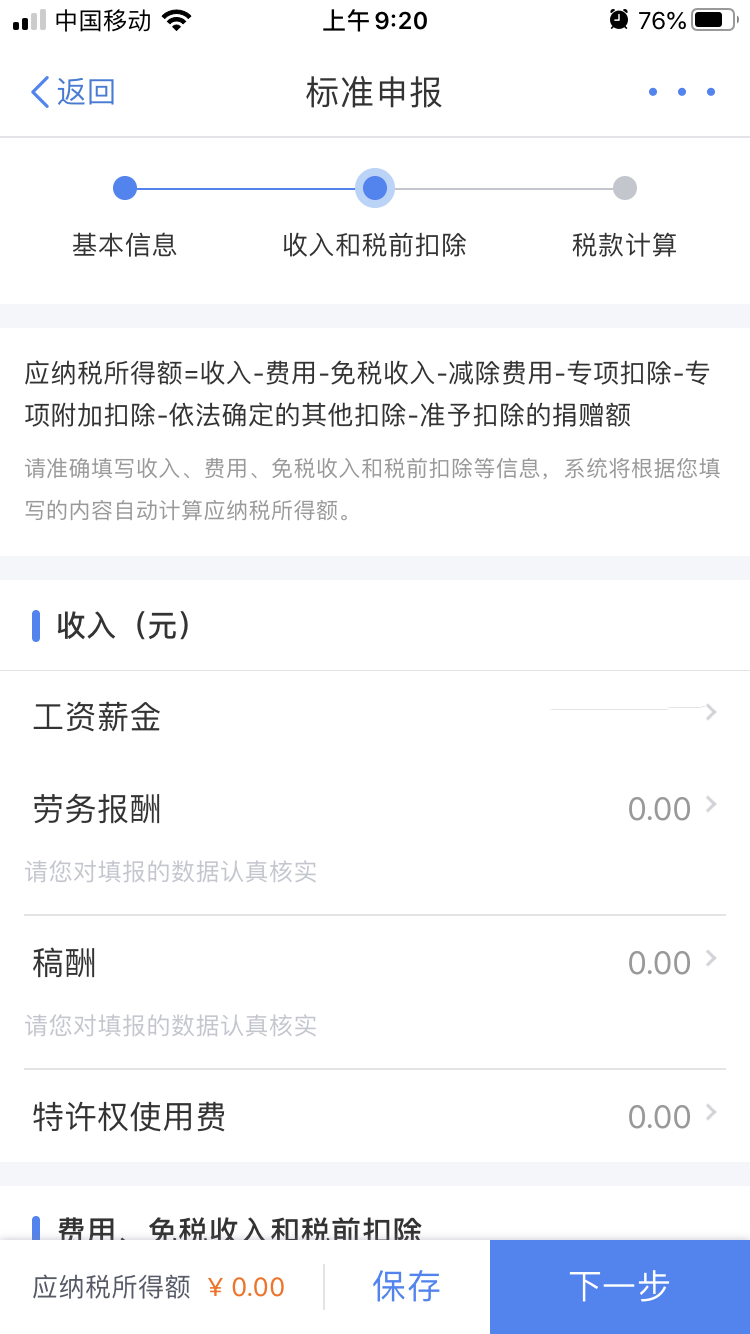Image resolution: width=750 pixels, height=1334 pixels.
Task: Open the three-dot overflow menu
Action: (x=682, y=92)
